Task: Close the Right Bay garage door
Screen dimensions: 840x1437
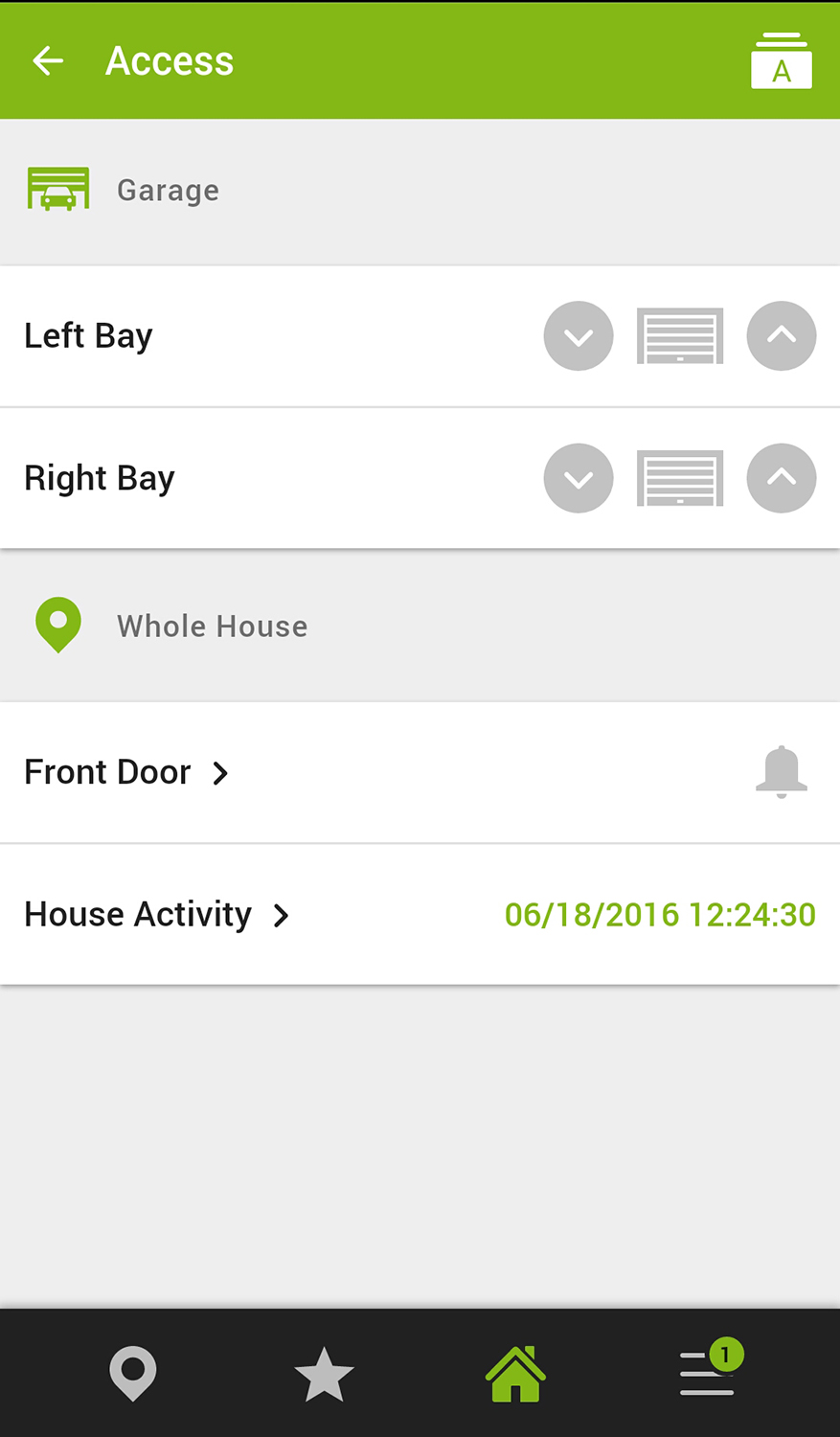Action: pyautogui.click(x=579, y=478)
